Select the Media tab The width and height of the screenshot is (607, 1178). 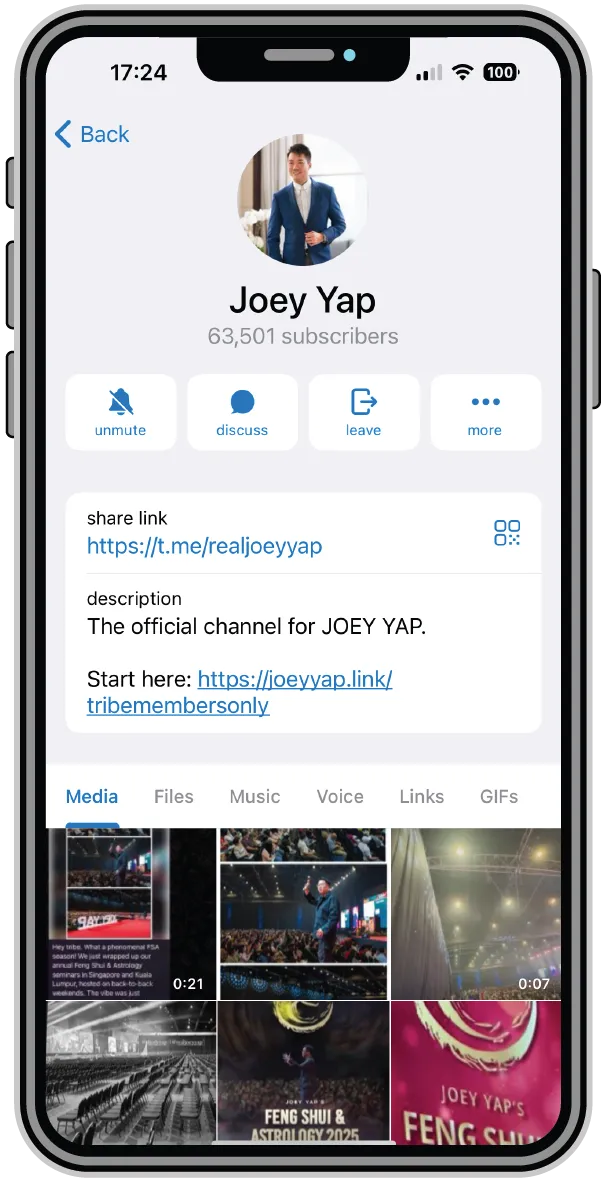coord(92,796)
